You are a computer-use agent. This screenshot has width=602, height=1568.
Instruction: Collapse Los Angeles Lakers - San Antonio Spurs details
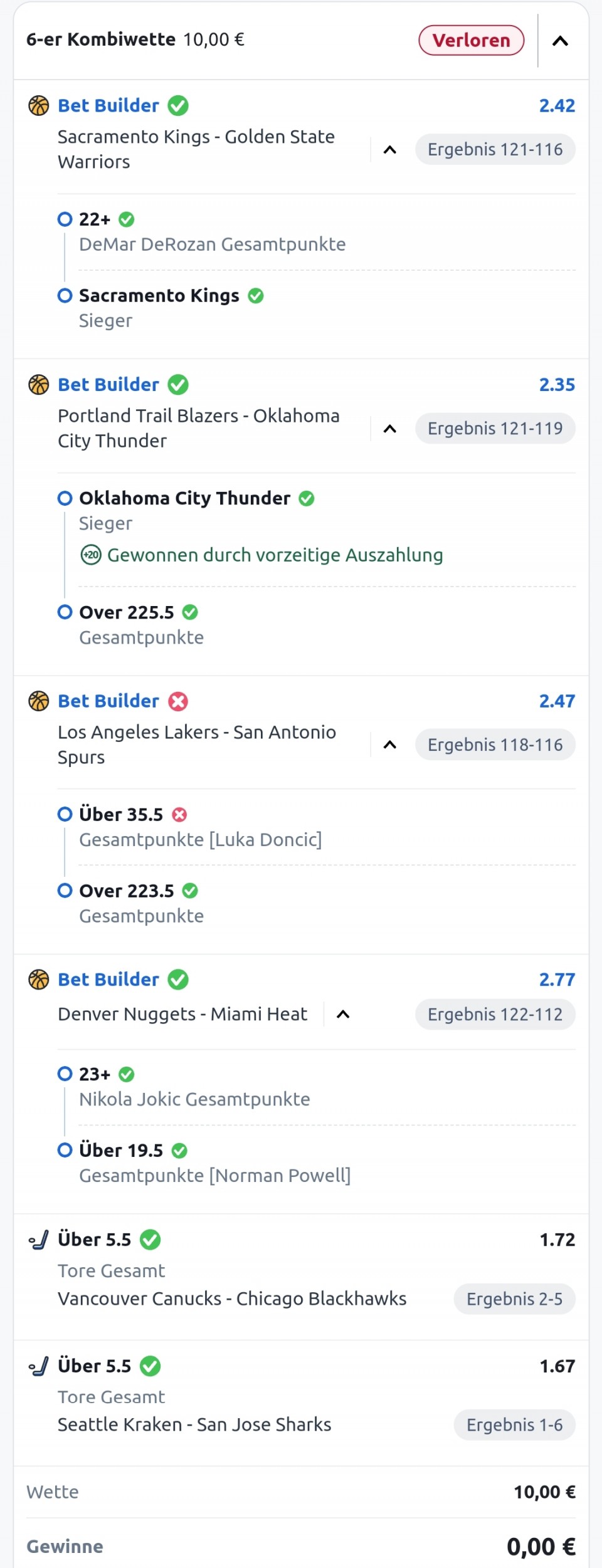point(389,745)
